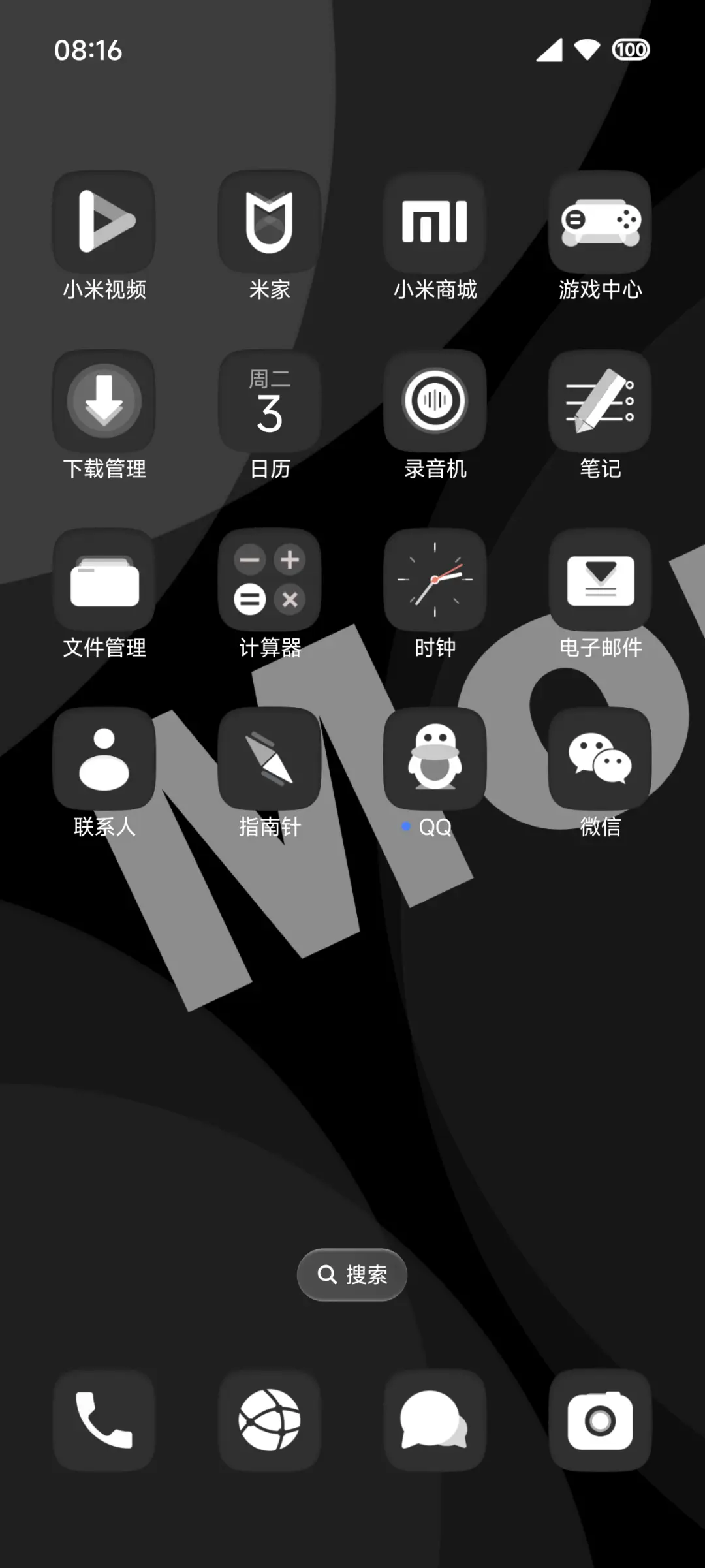
Task: Start 微信 WeChat
Action: tap(600, 759)
